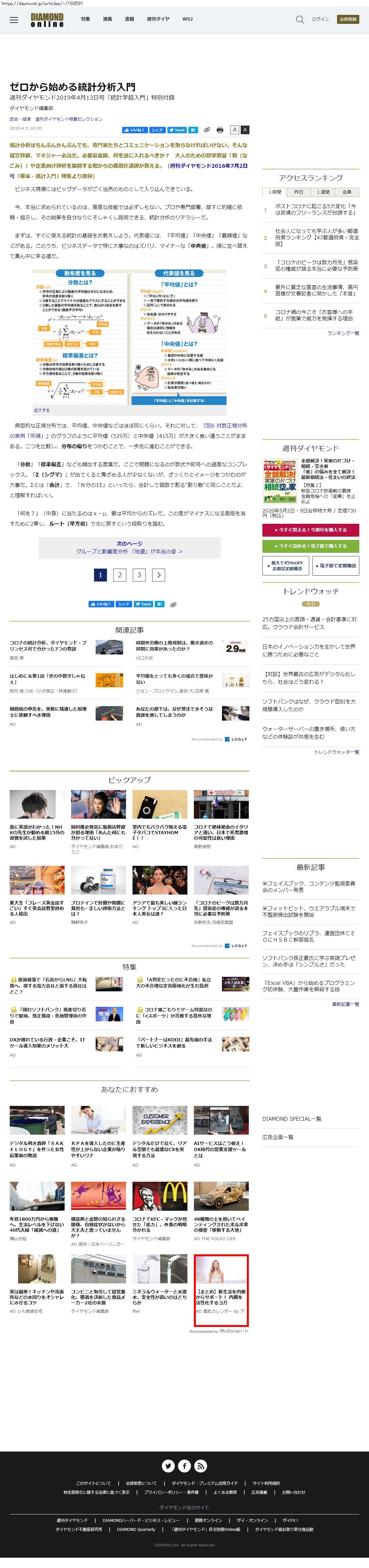Open the Twitter icon in footer

click(x=168, y=1466)
